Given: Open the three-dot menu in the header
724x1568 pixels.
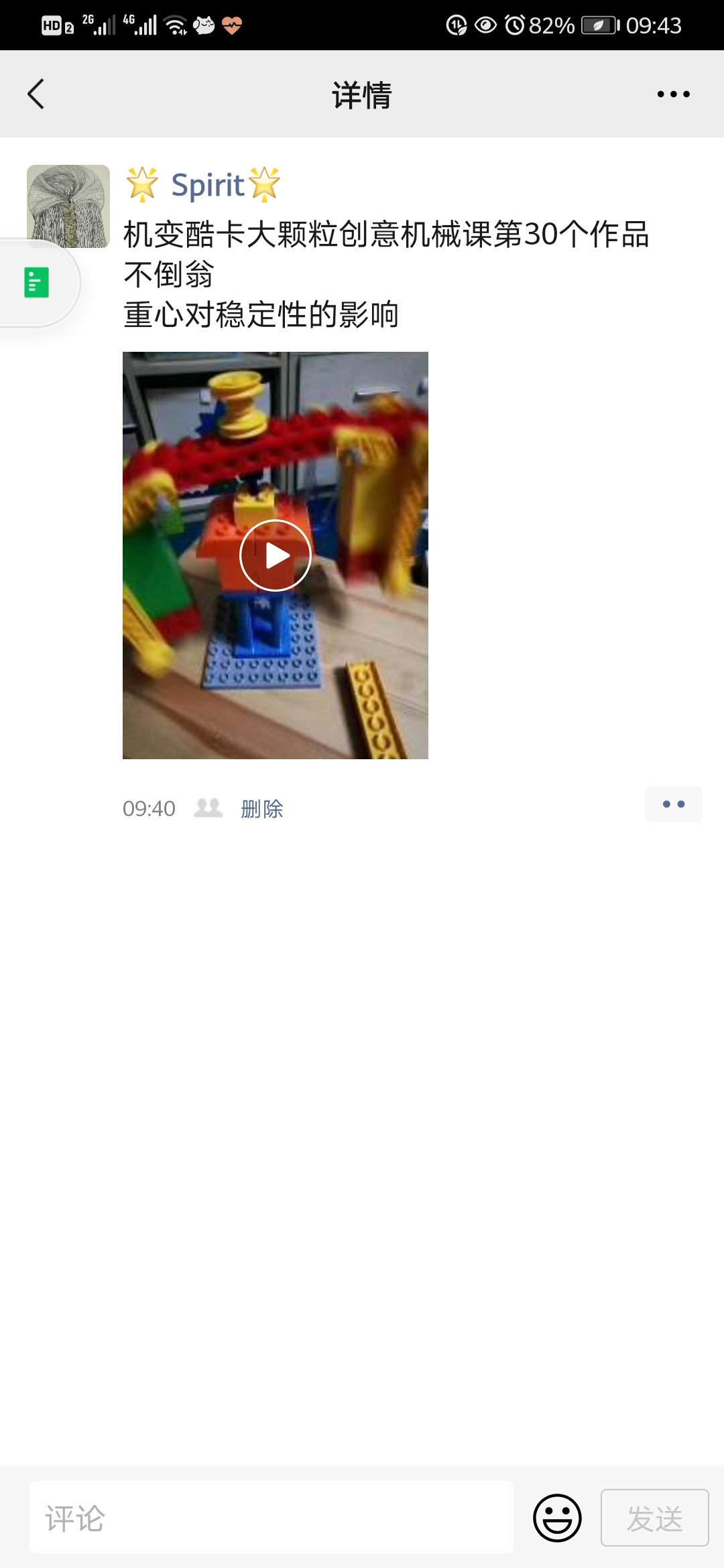Looking at the screenshot, I should 673,94.
